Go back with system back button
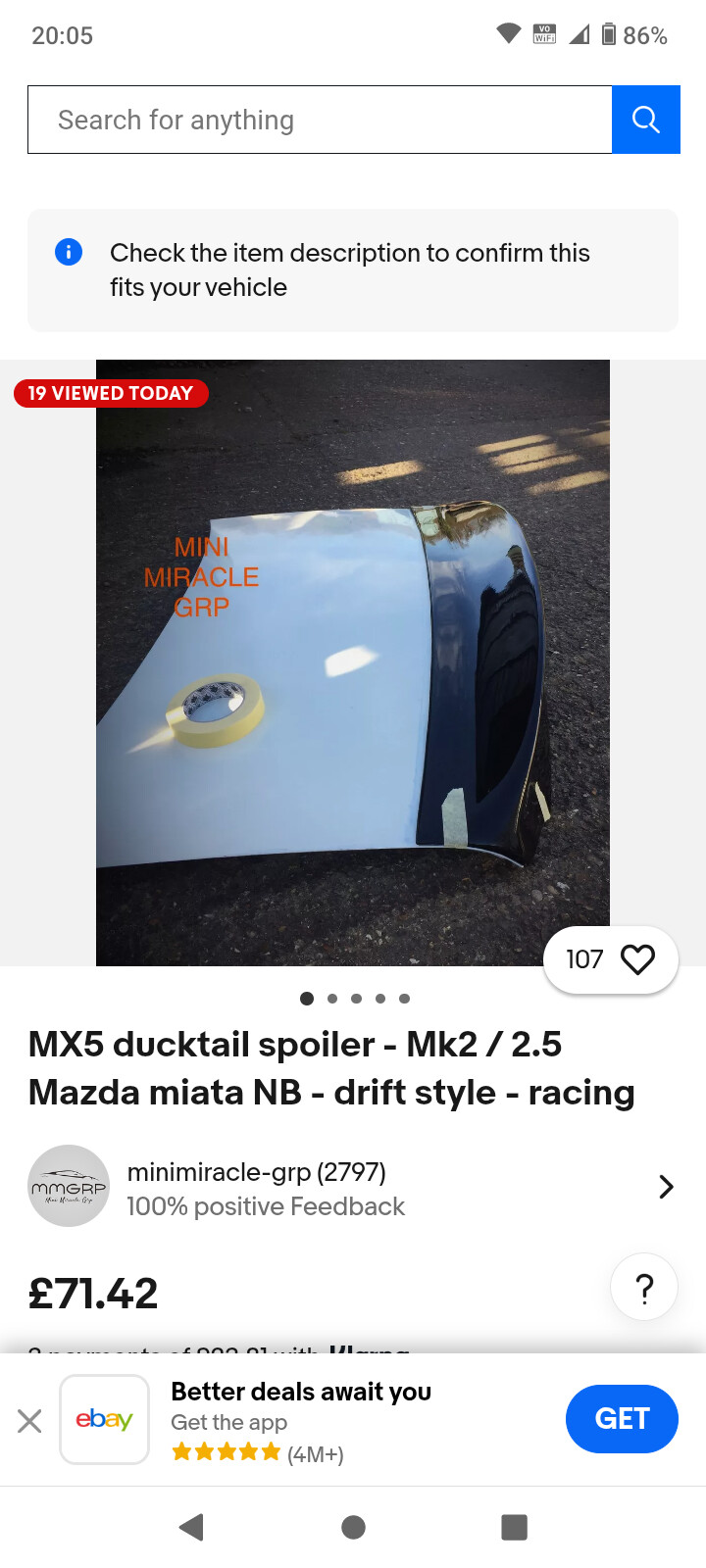Viewport: 706px width, 1568px height. pos(192,1526)
